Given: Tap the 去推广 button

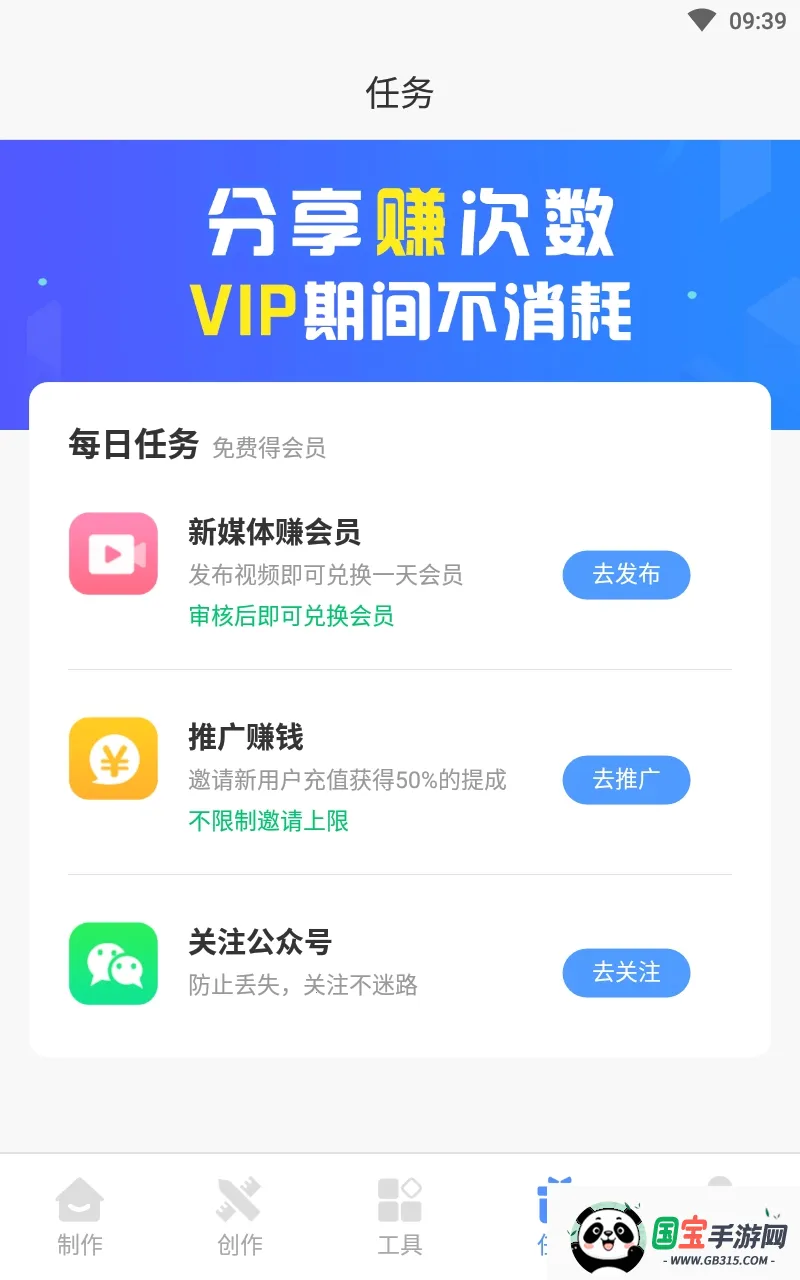Looking at the screenshot, I should pos(626,780).
